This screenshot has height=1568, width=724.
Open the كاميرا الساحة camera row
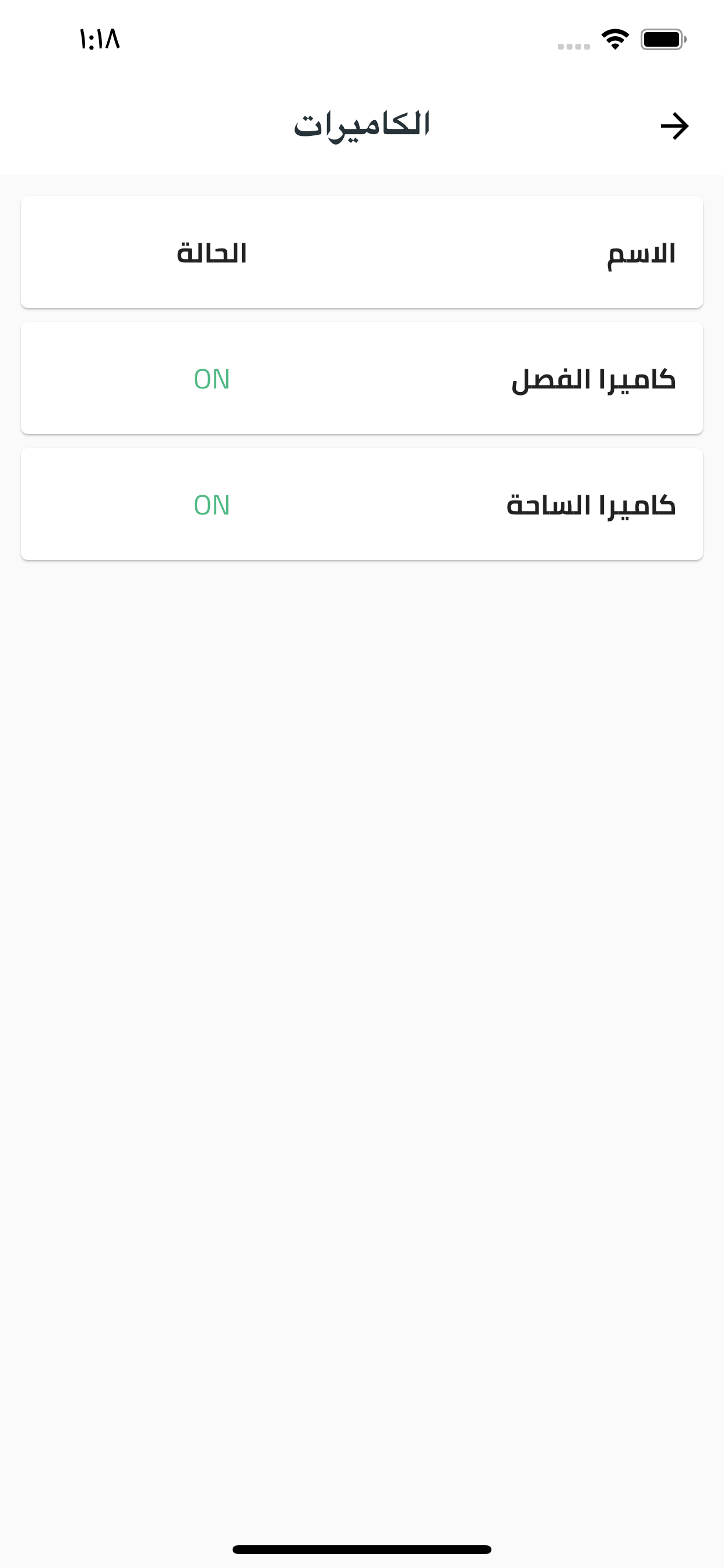pos(362,505)
